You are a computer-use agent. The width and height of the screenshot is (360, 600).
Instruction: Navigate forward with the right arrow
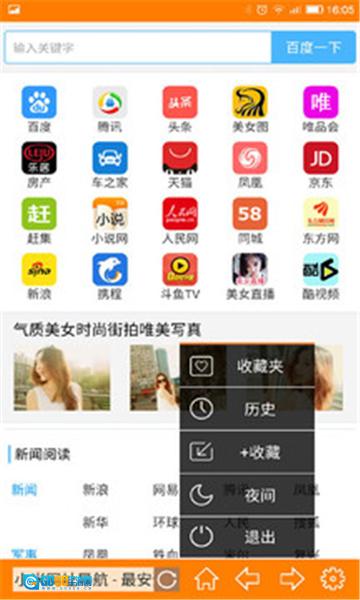(292, 579)
